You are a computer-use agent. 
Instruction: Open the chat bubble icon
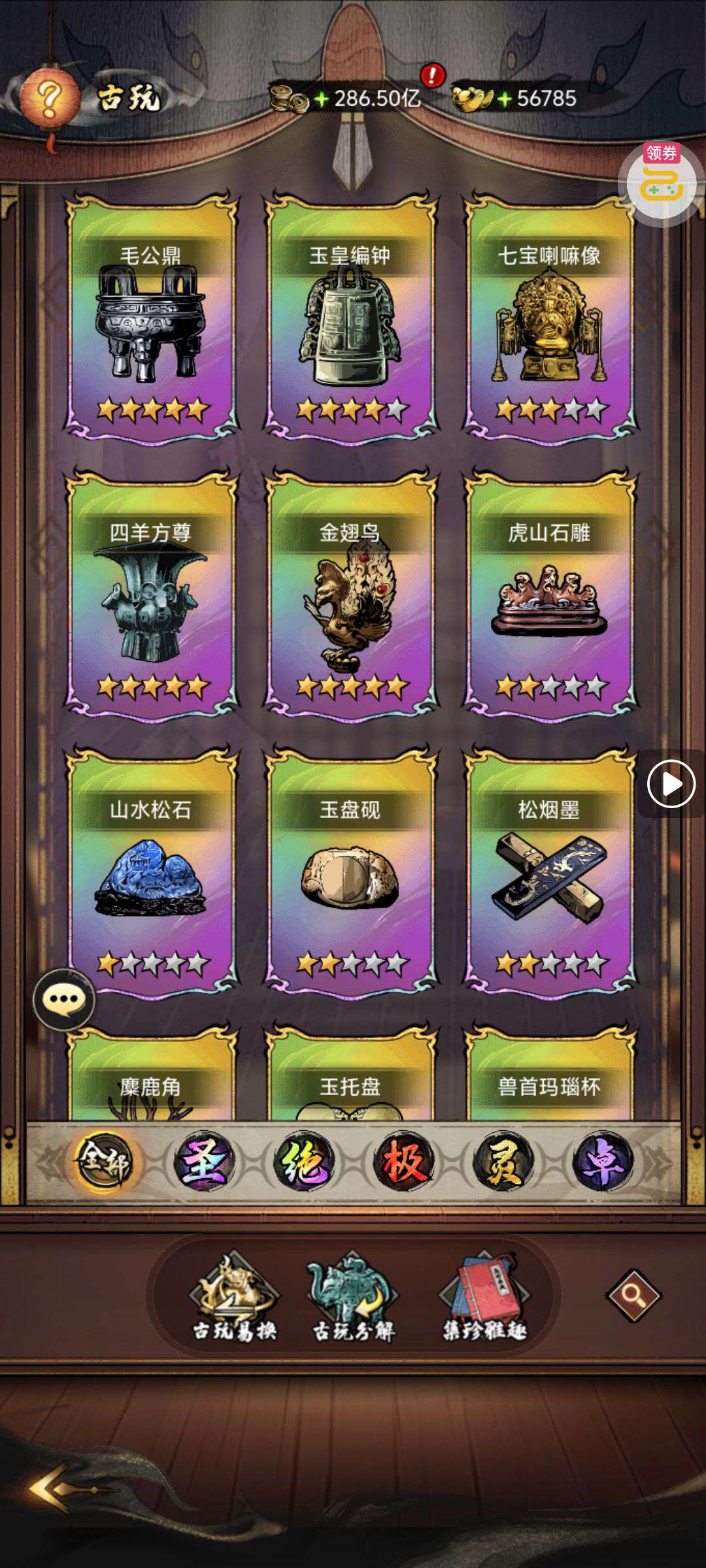click(64, 999)
